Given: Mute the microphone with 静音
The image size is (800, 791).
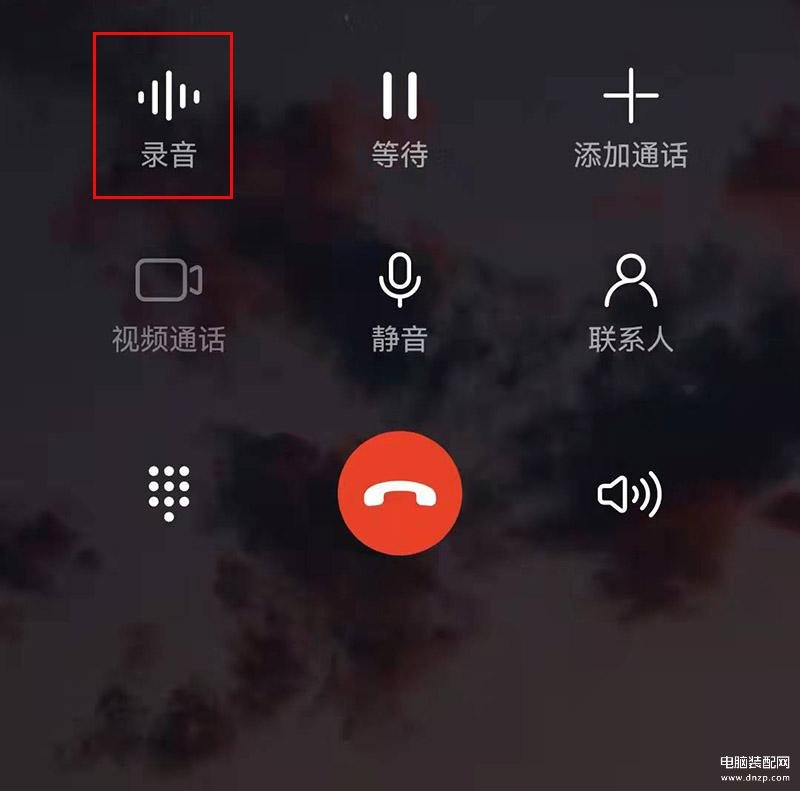Looking at the screenshot, I should [399, 301].
